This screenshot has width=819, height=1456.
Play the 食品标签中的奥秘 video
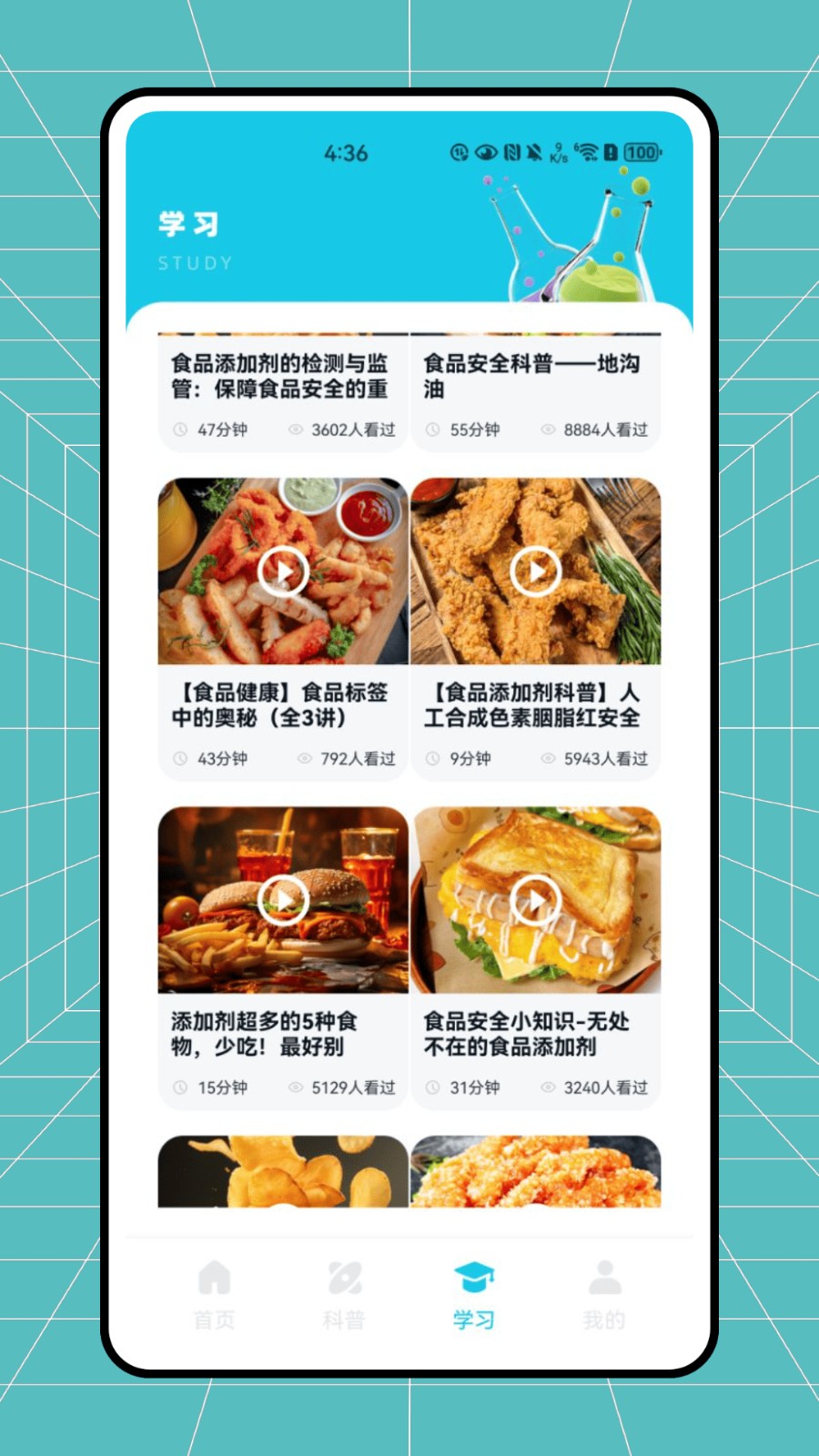coord(282,571)
